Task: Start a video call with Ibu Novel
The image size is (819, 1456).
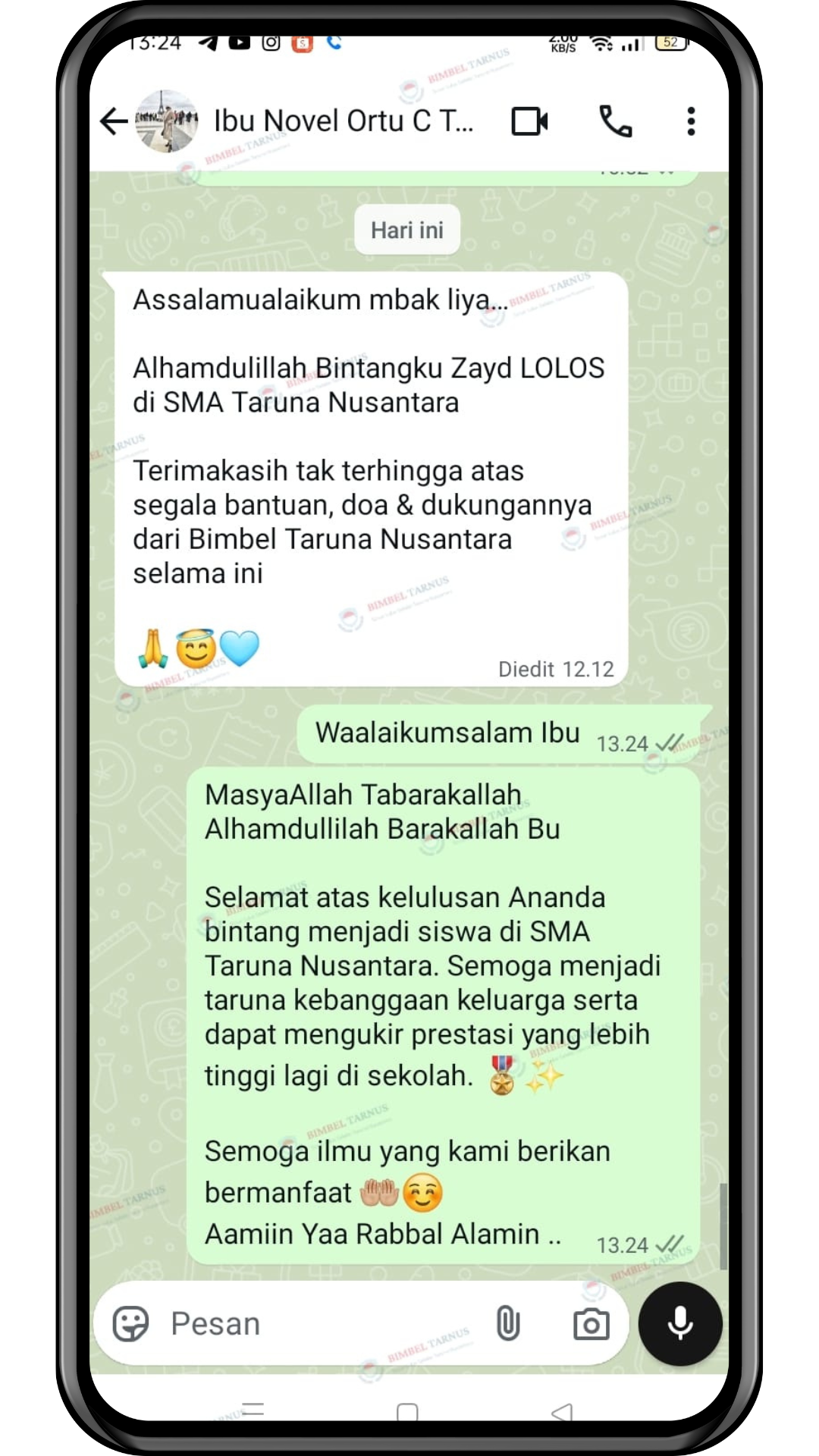Action: point(529,121)
